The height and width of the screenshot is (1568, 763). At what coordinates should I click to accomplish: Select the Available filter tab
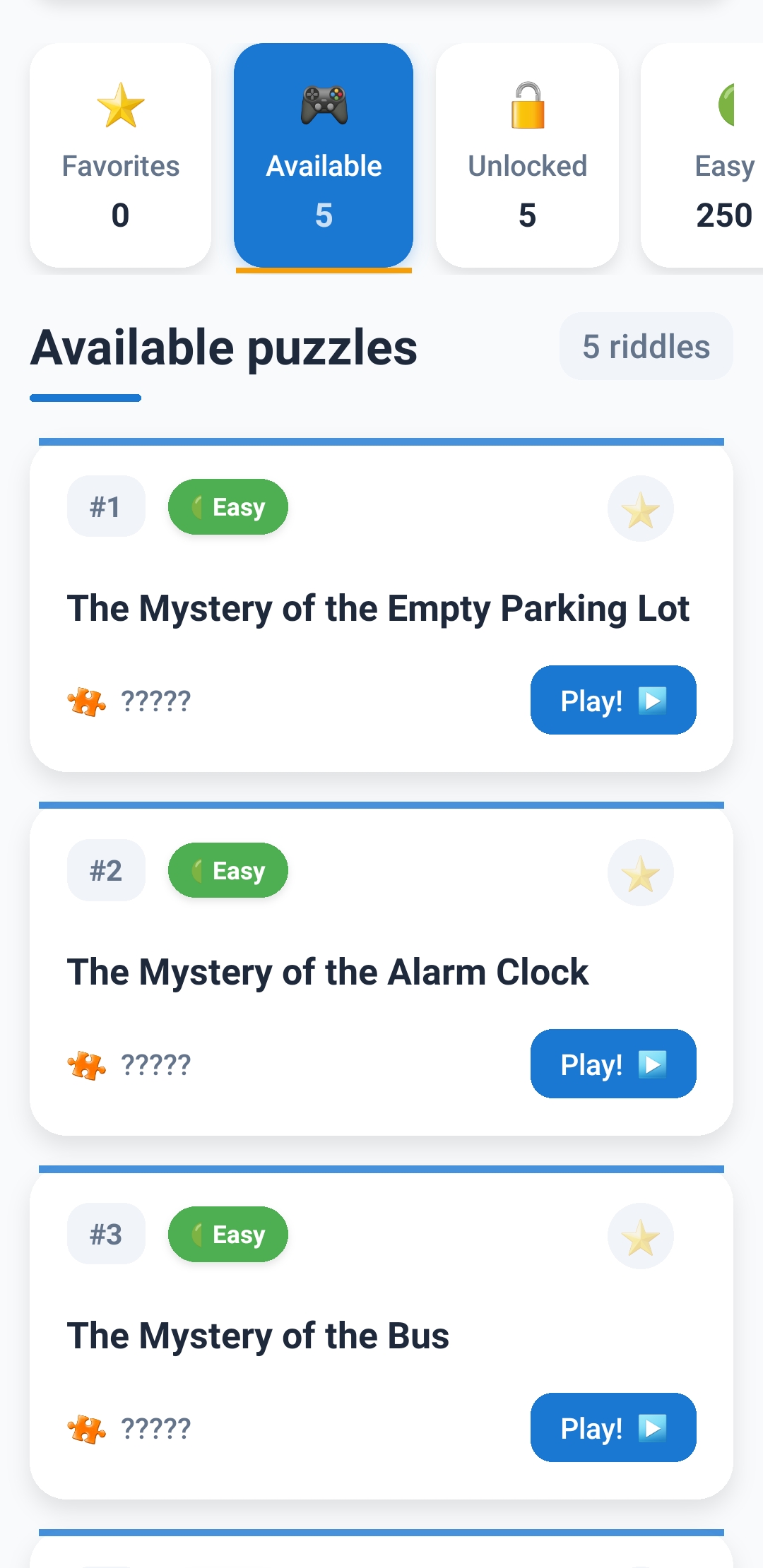[x=324, y=155]
